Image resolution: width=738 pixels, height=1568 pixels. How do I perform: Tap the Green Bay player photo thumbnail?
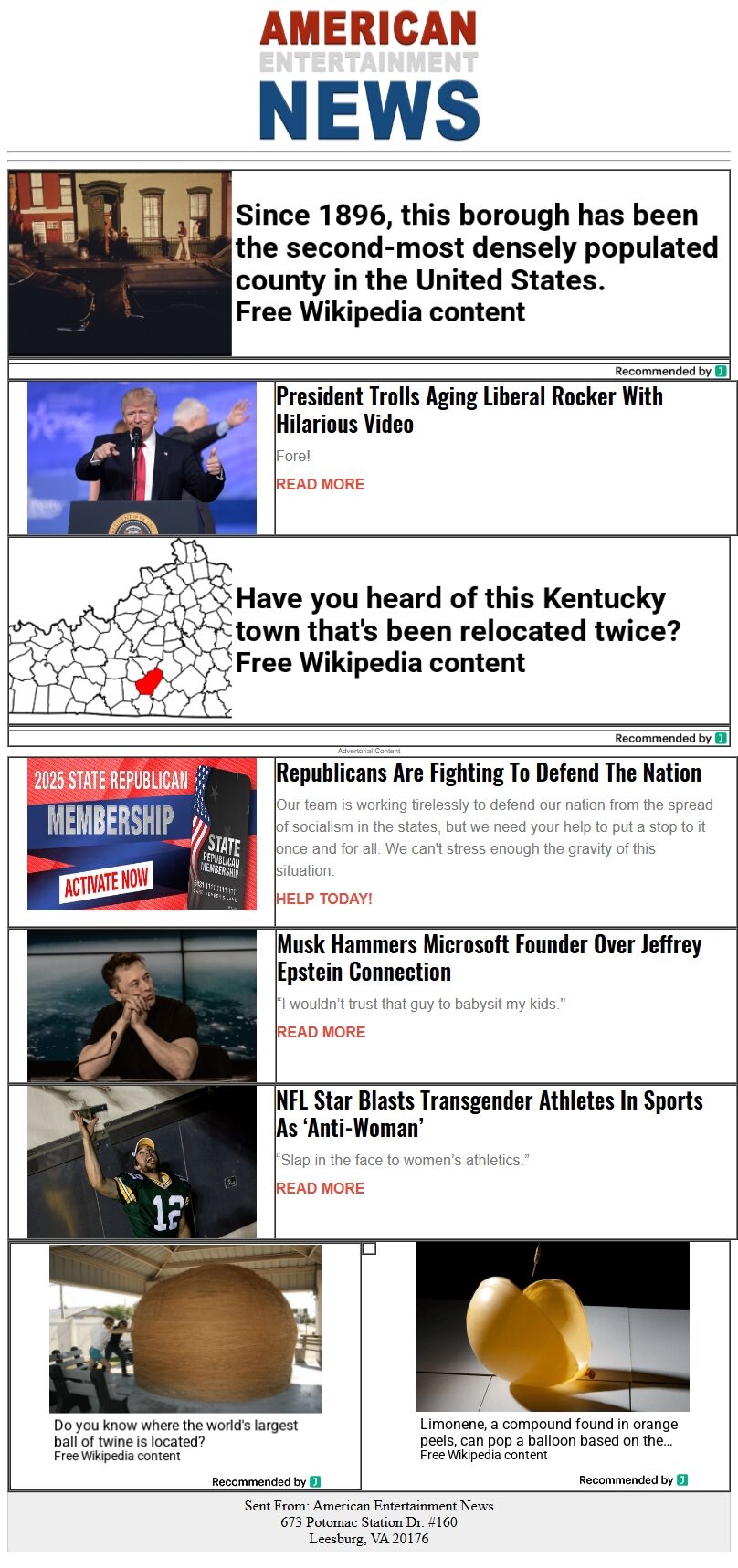click(x=142, y=1162)
